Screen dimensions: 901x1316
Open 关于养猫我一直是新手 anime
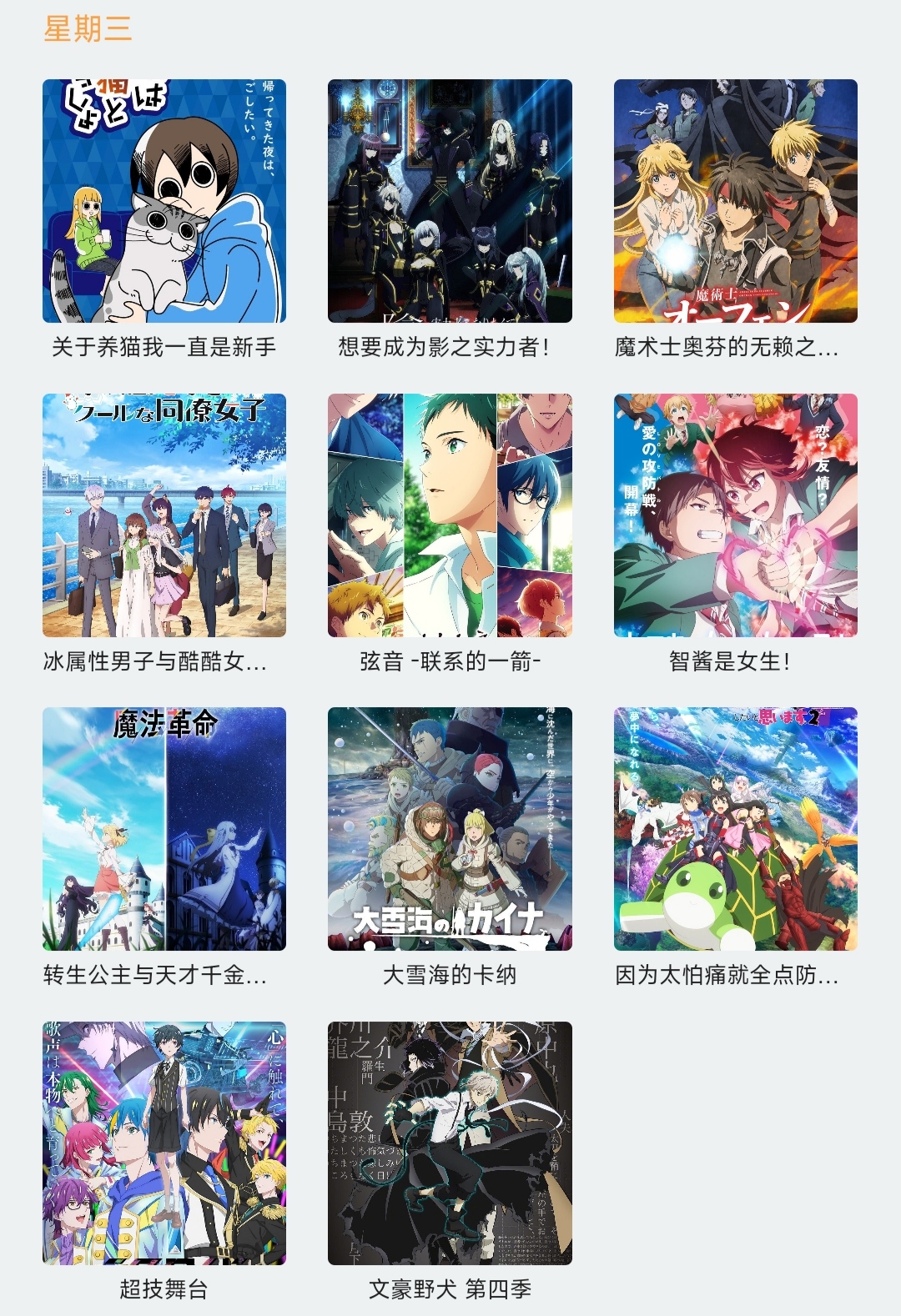(x=164, y=201)
